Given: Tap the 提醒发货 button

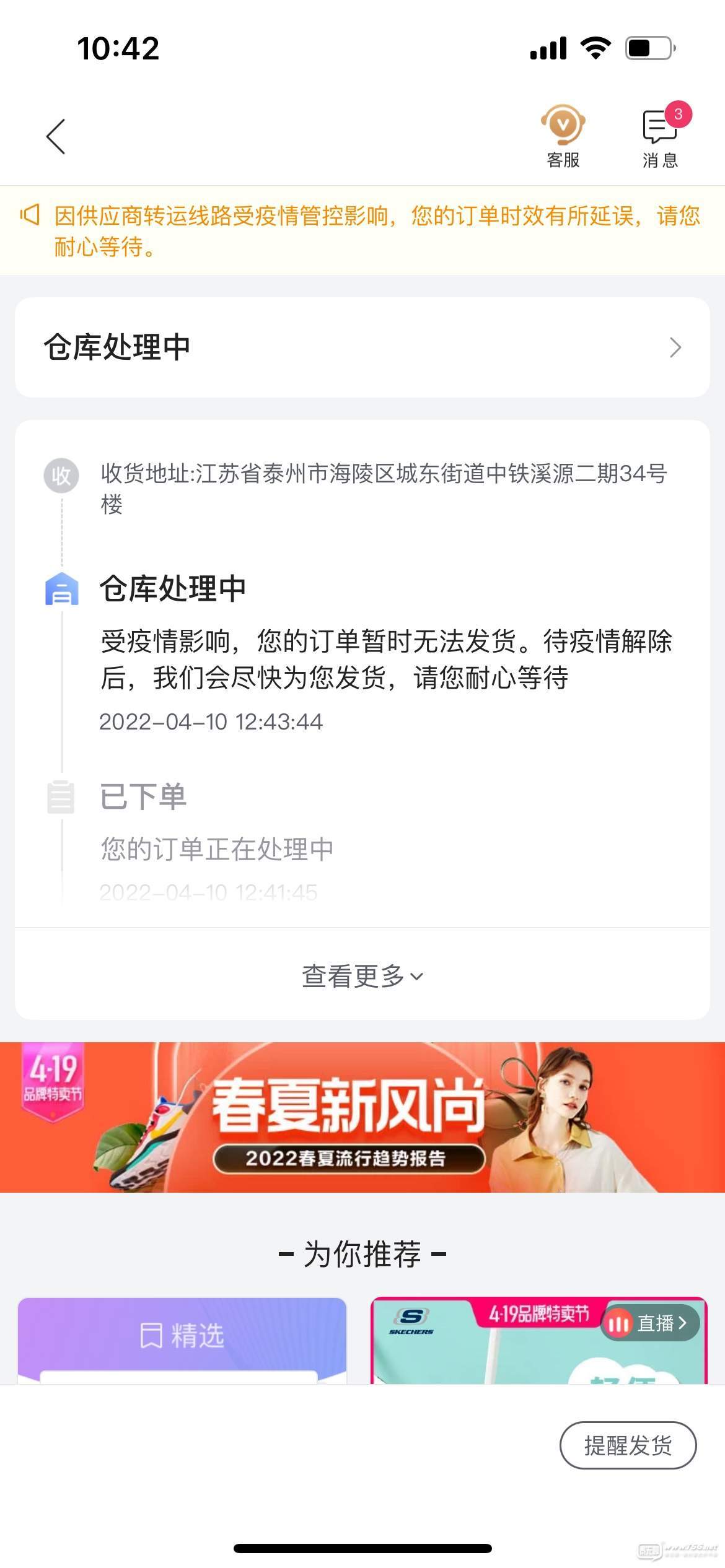Looking at the screenshot, I should click(x=628, y=1445).
